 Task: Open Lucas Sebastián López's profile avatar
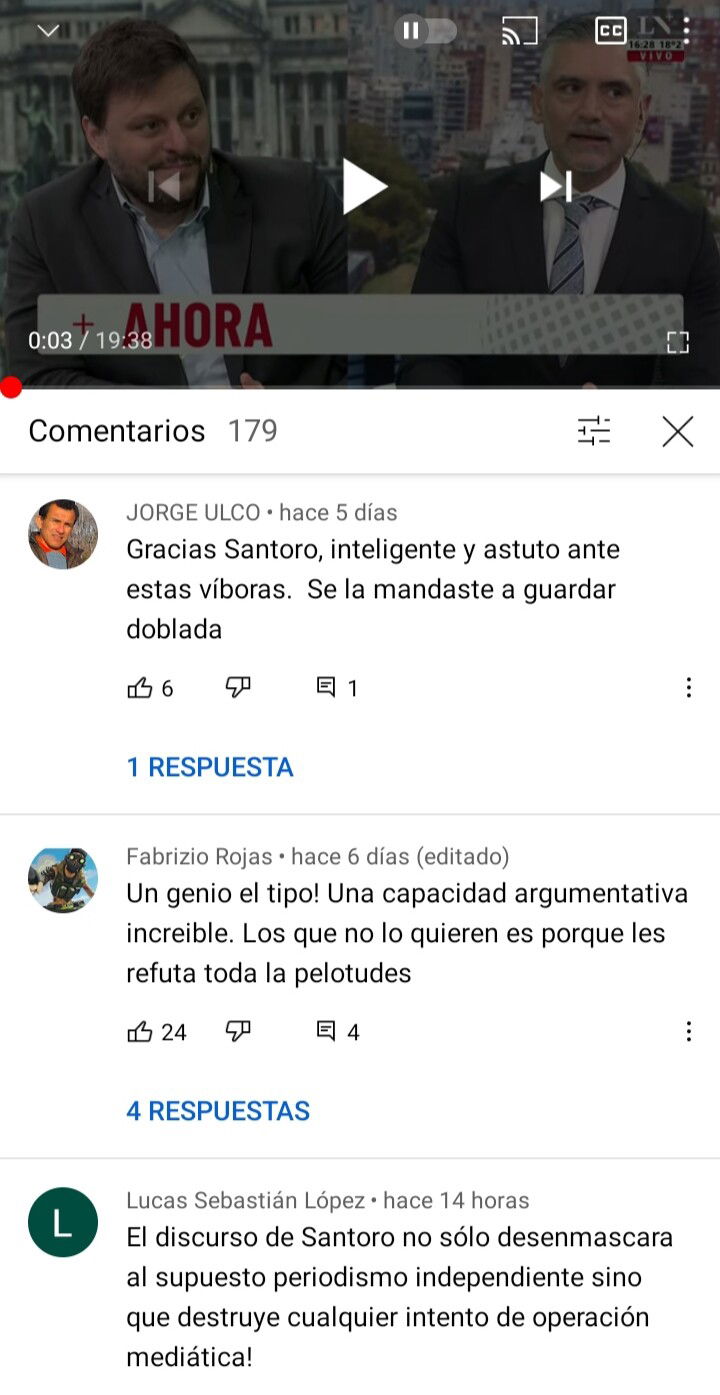click(x=63, y=1222)
